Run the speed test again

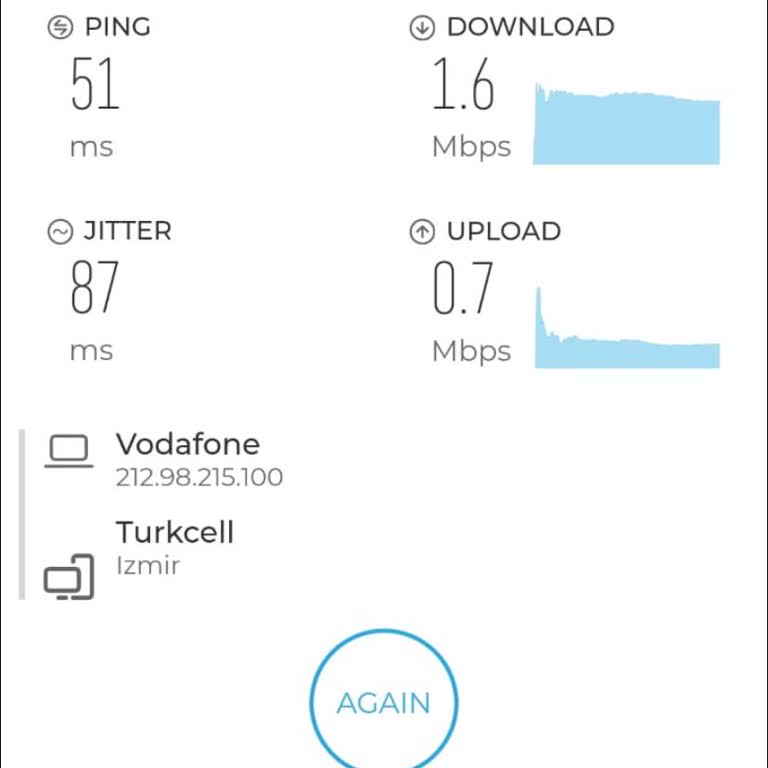point(384,703)
